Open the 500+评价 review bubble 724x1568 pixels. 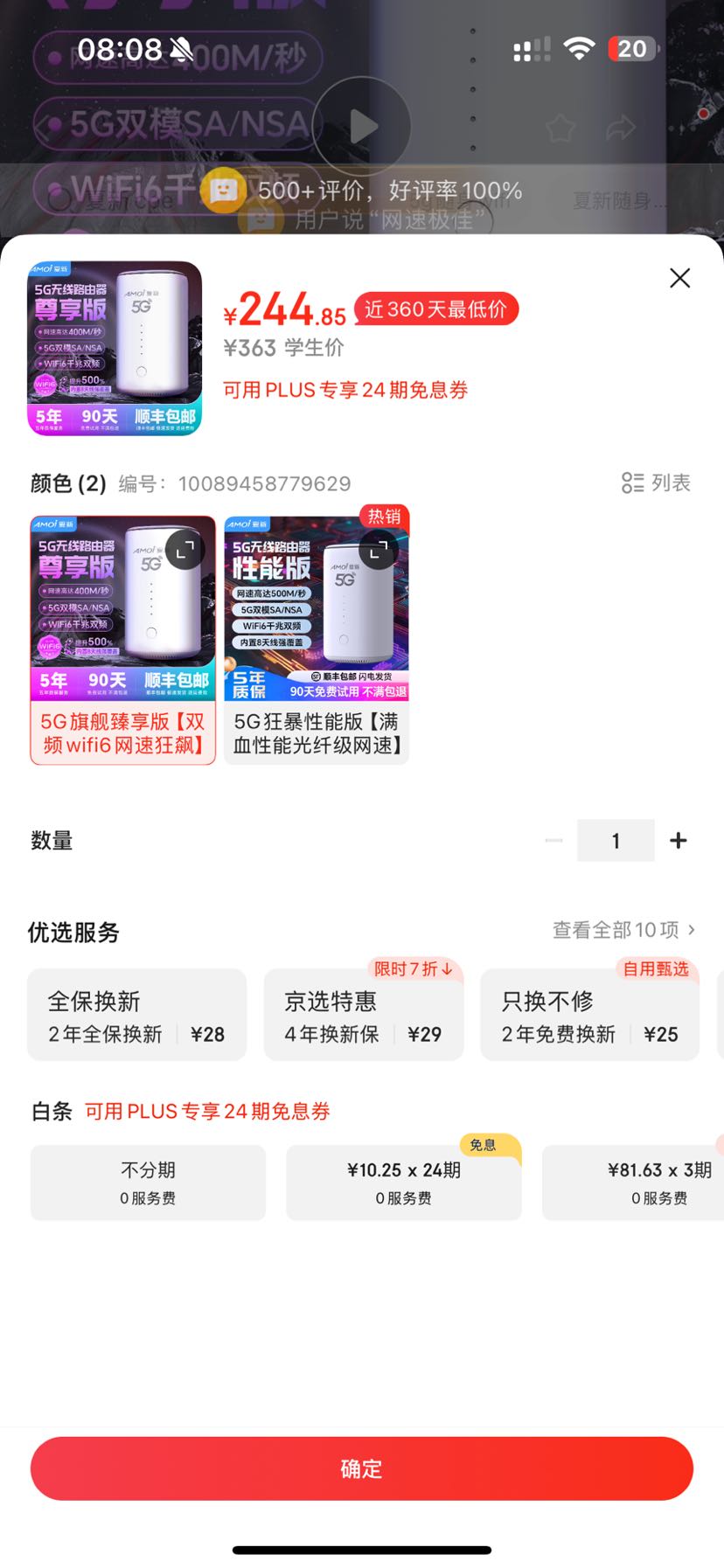point(367,191)
